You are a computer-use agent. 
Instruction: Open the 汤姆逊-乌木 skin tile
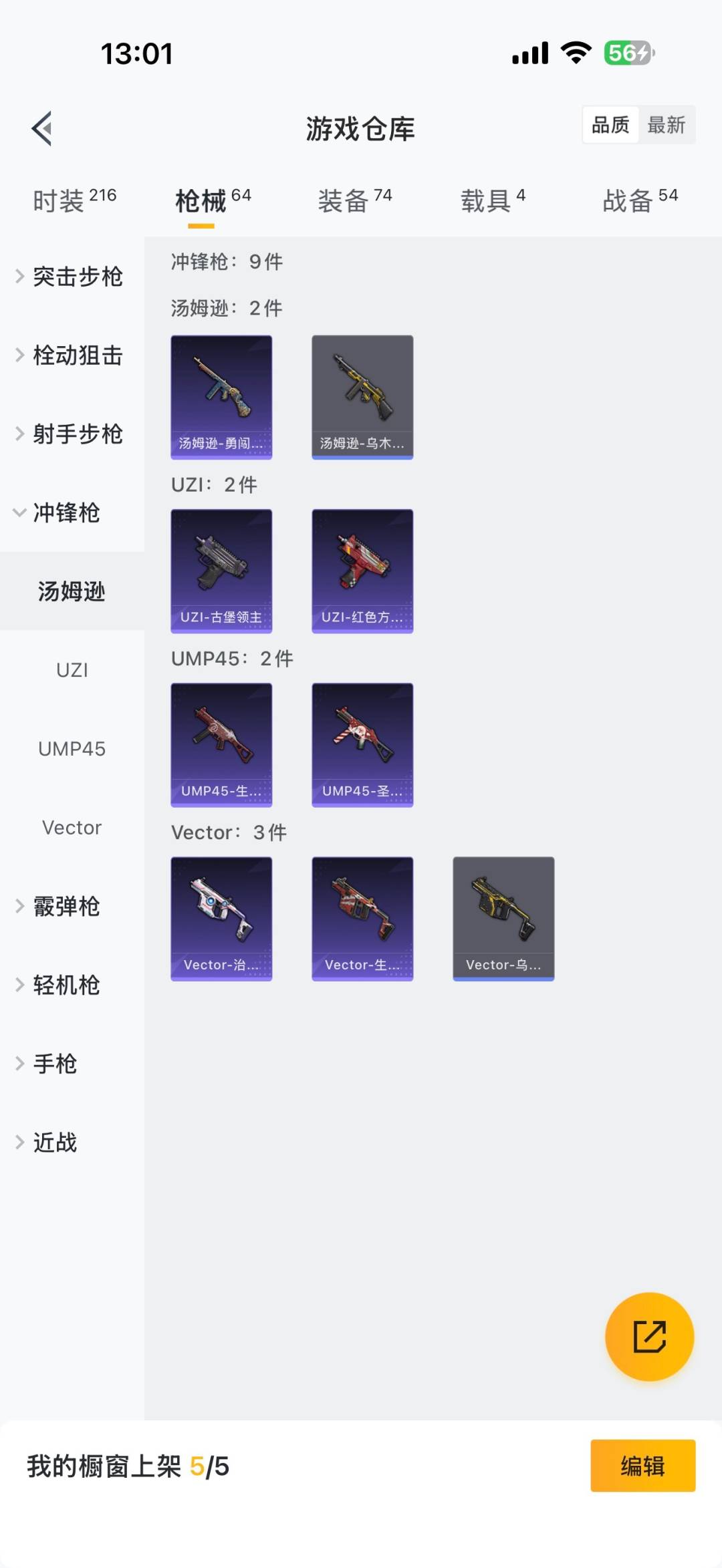pos(362,397)
